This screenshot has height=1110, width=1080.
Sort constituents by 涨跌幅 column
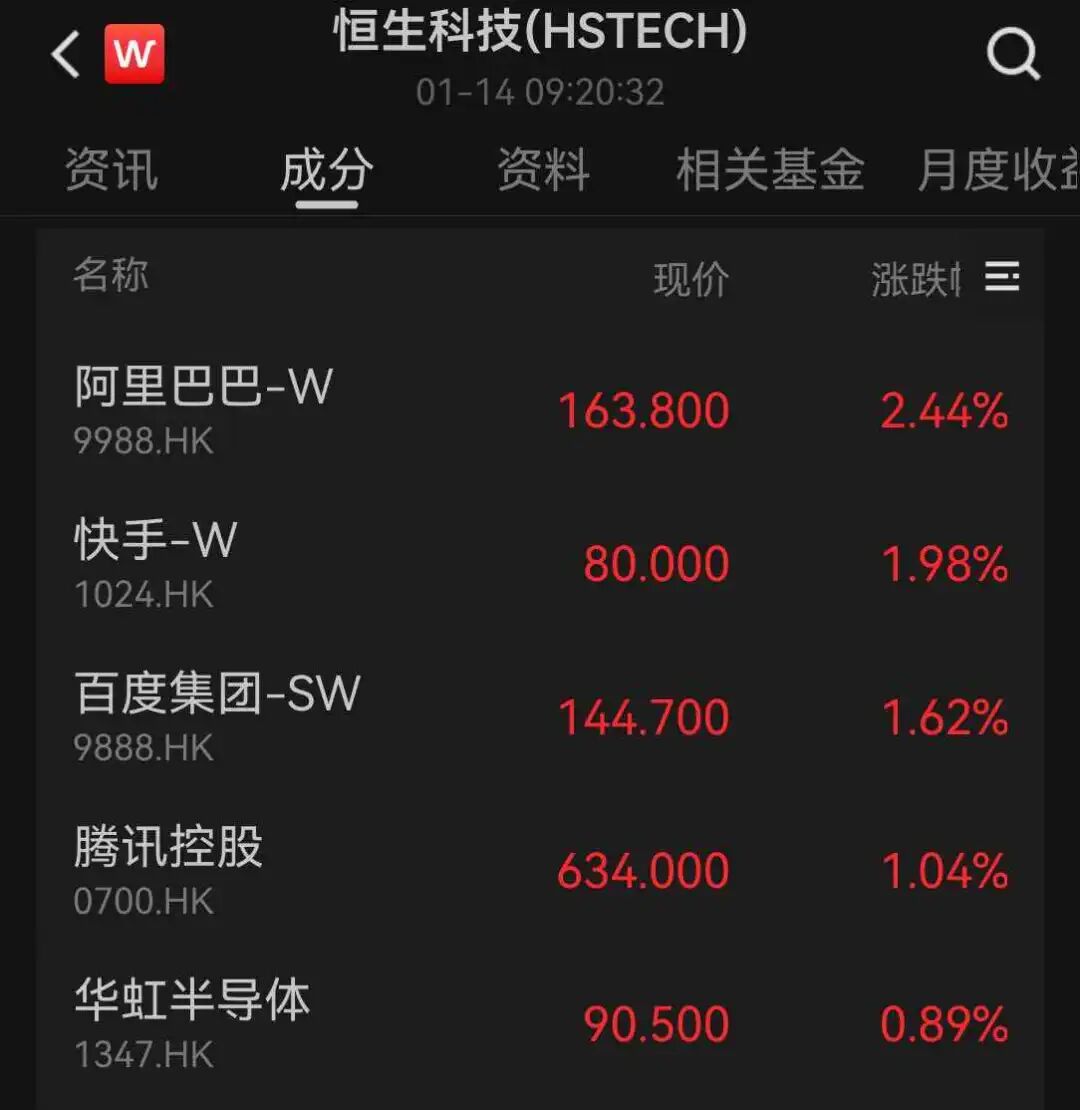914,280
